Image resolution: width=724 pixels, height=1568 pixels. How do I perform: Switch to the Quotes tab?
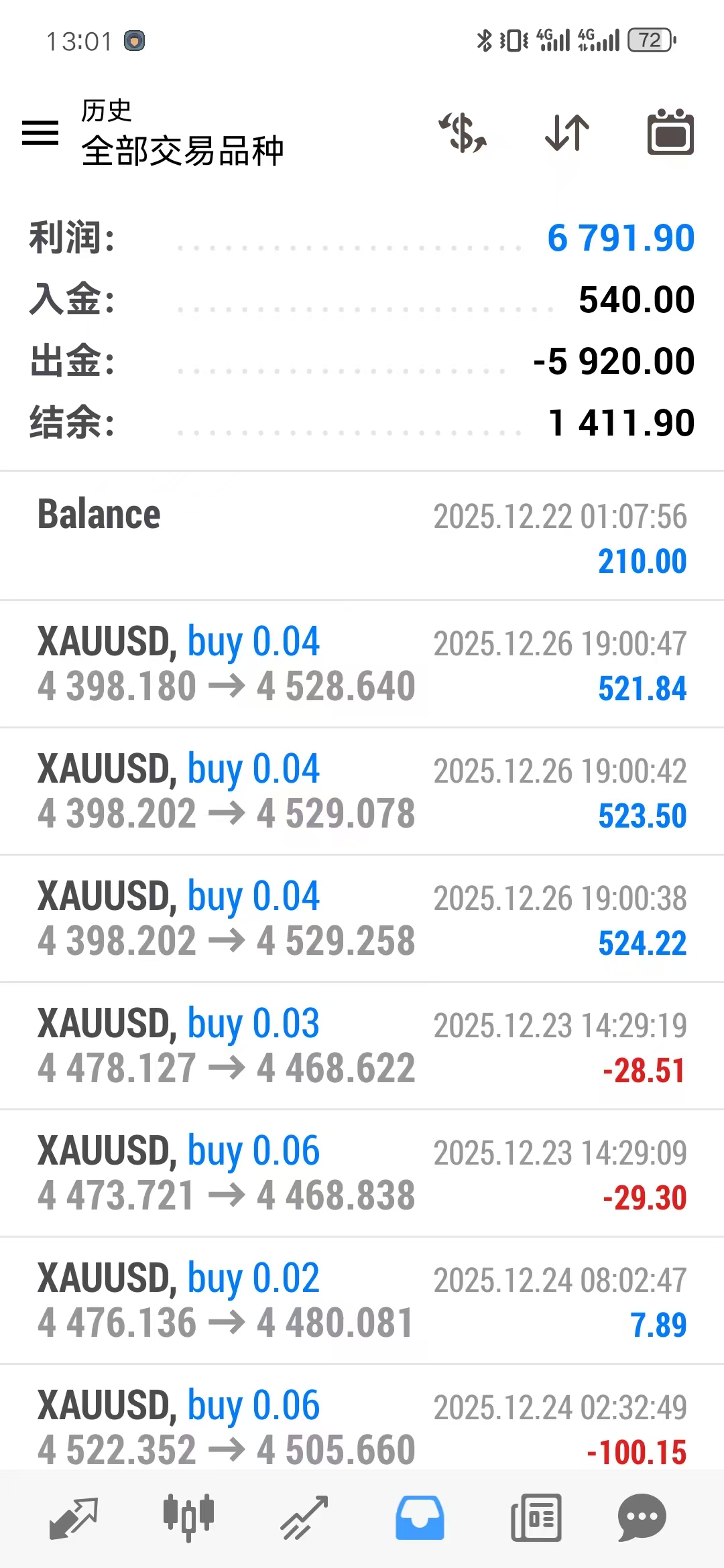(x=74, y=1518)
